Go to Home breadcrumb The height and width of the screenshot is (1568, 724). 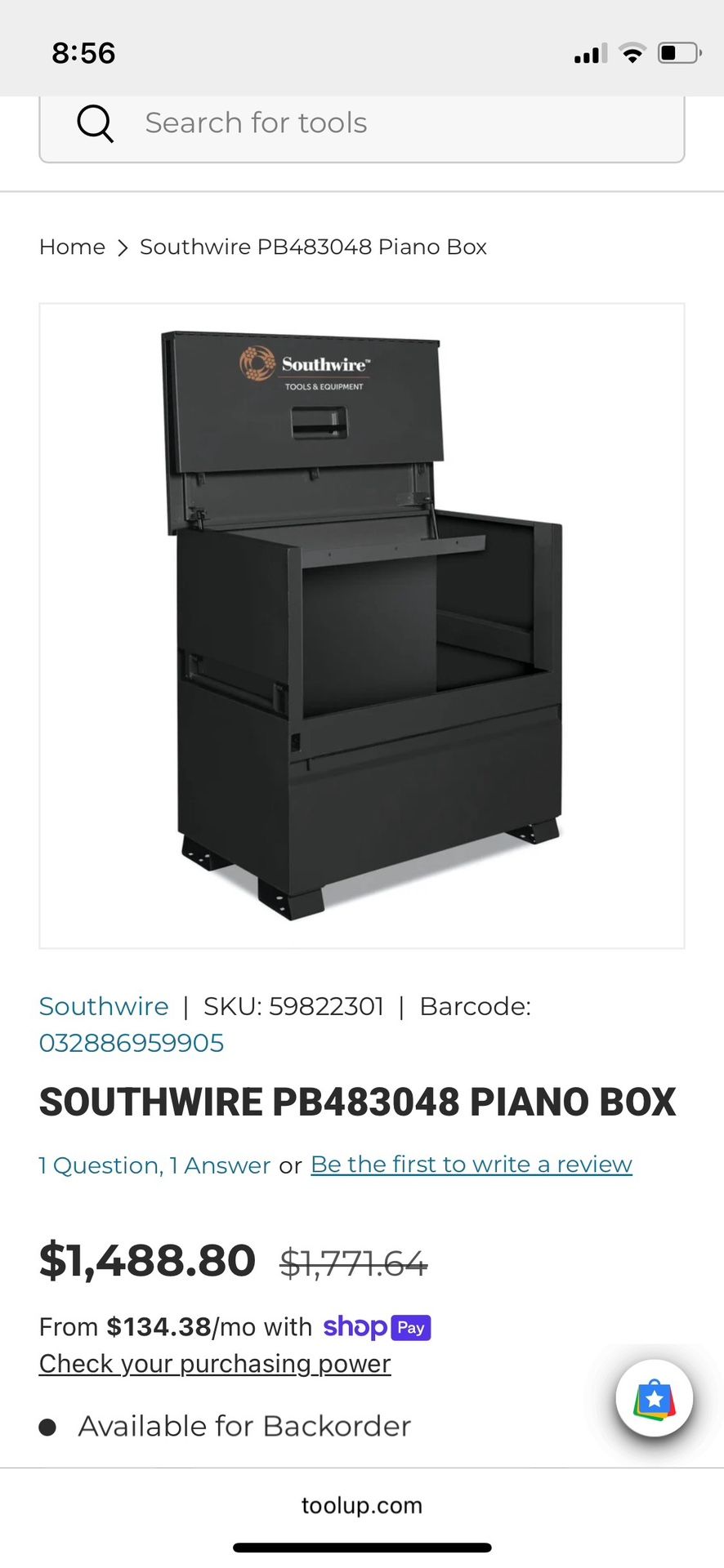(x=72, y=247)
